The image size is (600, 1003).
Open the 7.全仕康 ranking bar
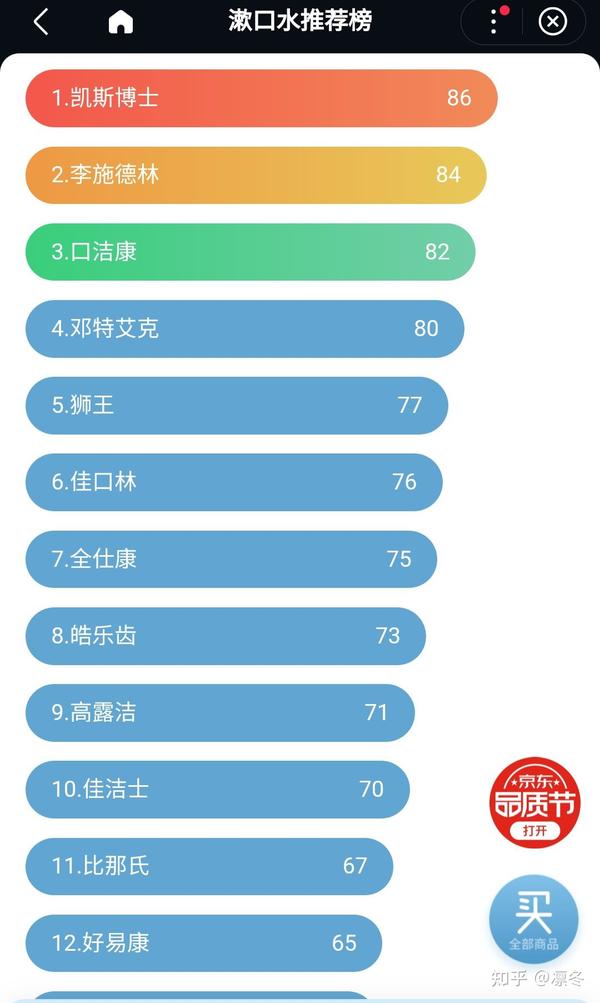231,558
